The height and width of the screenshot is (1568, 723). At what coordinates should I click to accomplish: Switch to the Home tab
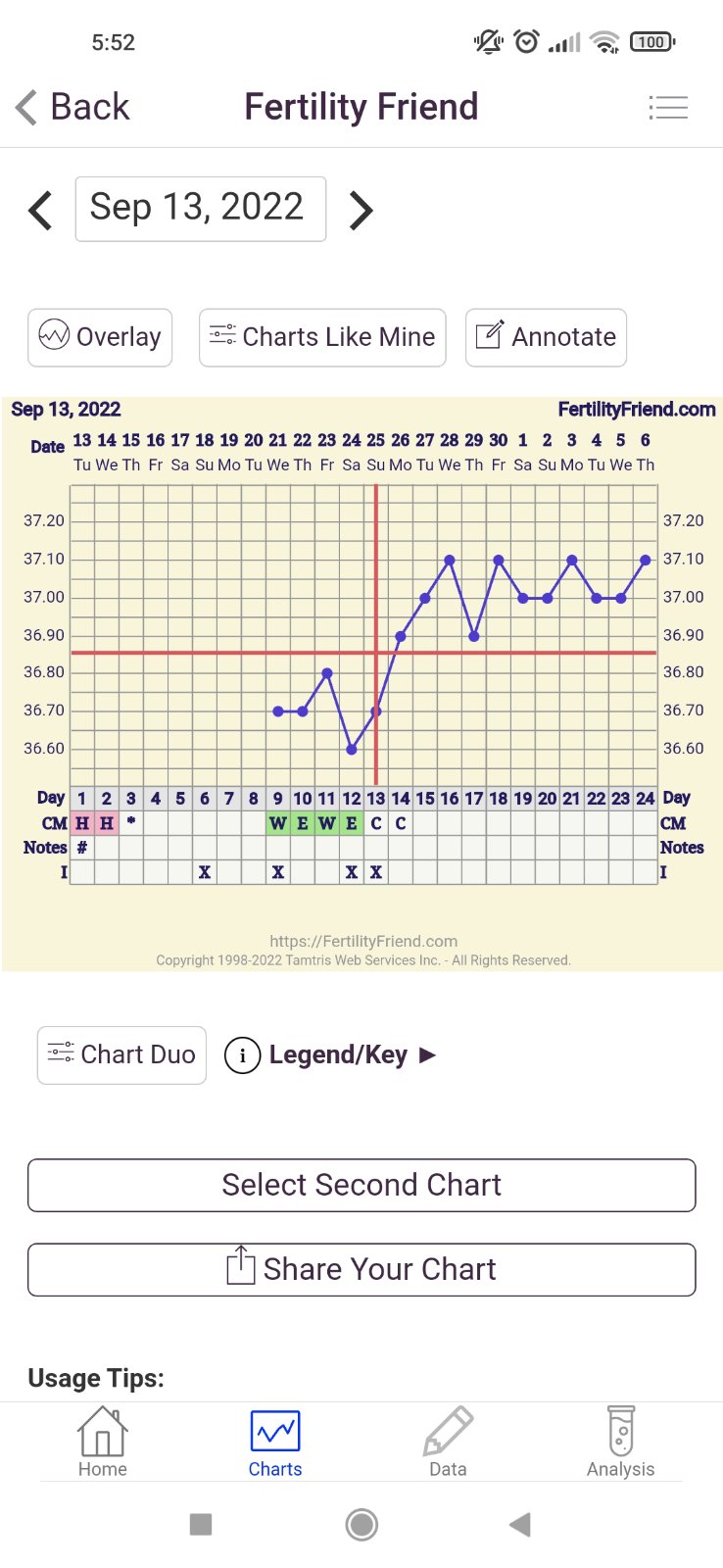pyautogui.click(x=103, y=1442)
